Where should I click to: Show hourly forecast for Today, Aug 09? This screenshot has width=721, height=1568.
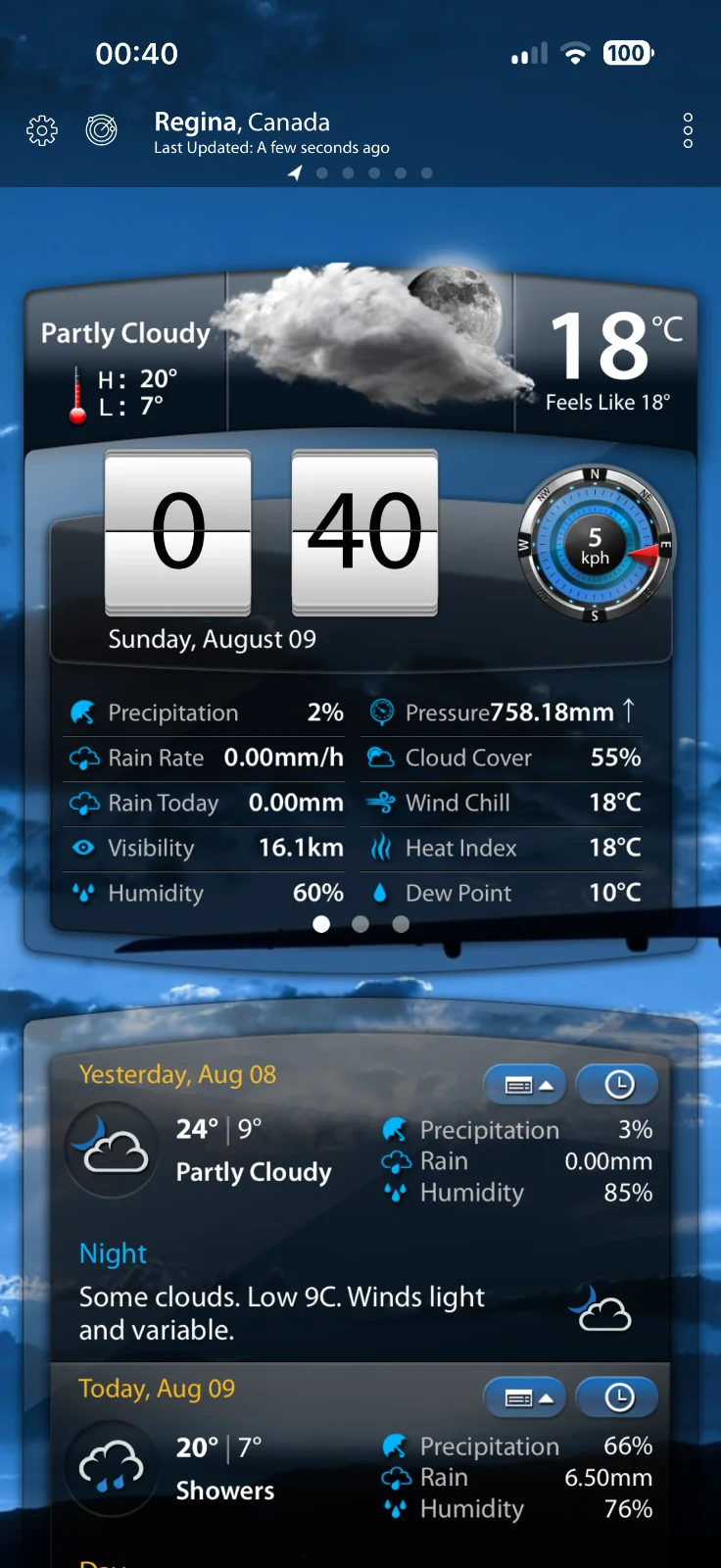click(618, 1397)
